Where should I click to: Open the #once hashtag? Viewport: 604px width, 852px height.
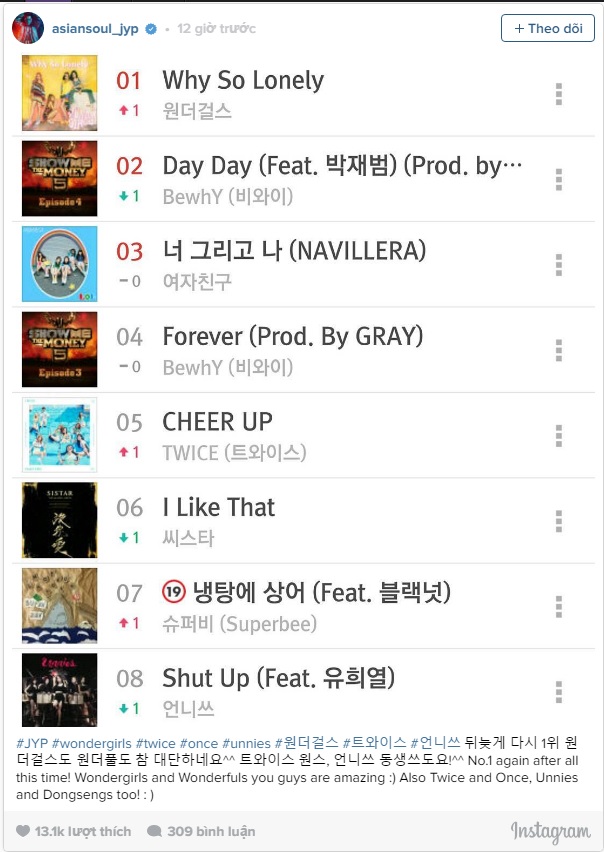201,743
